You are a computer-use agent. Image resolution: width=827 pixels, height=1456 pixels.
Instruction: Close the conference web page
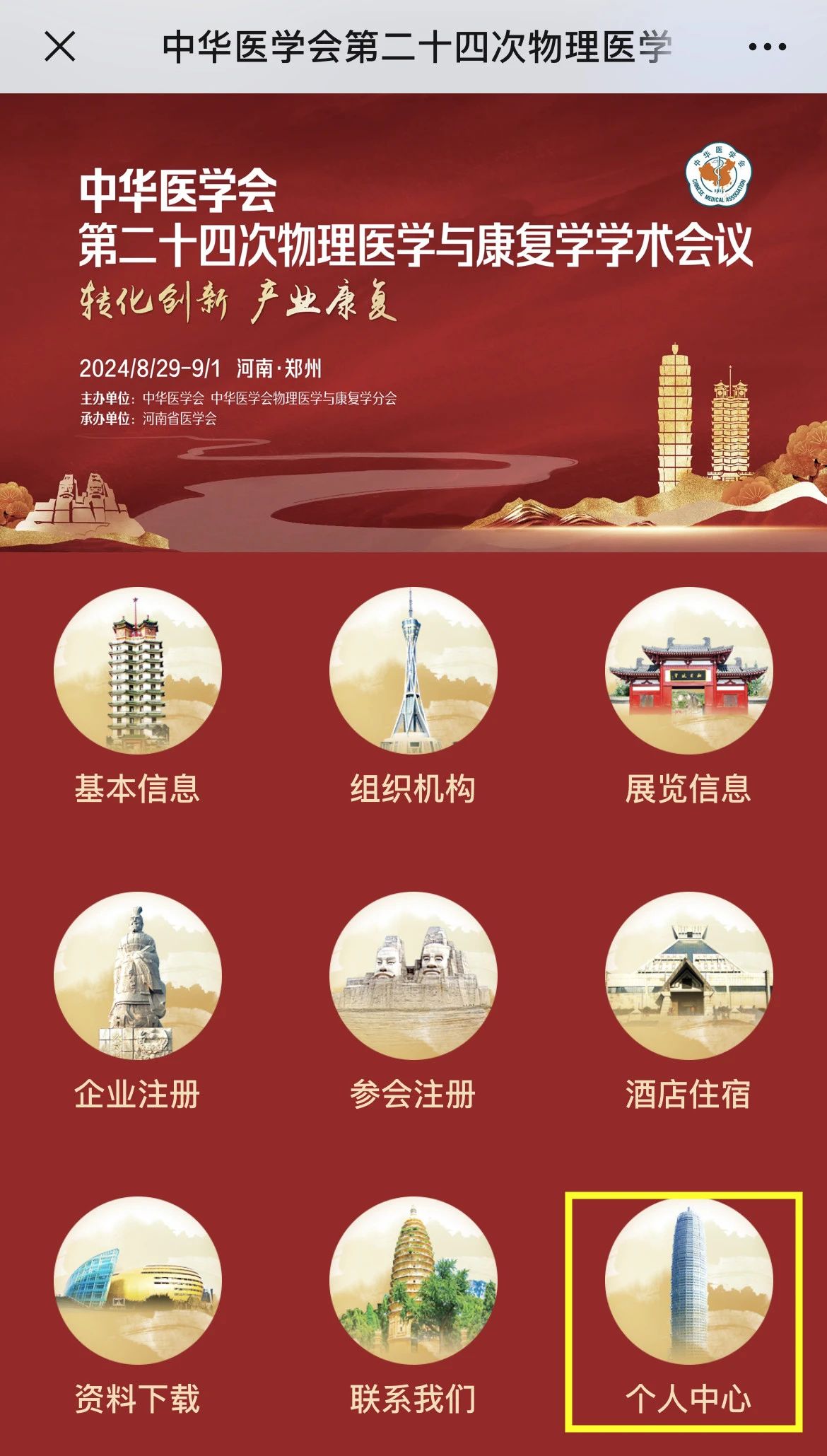coord(59,47)
